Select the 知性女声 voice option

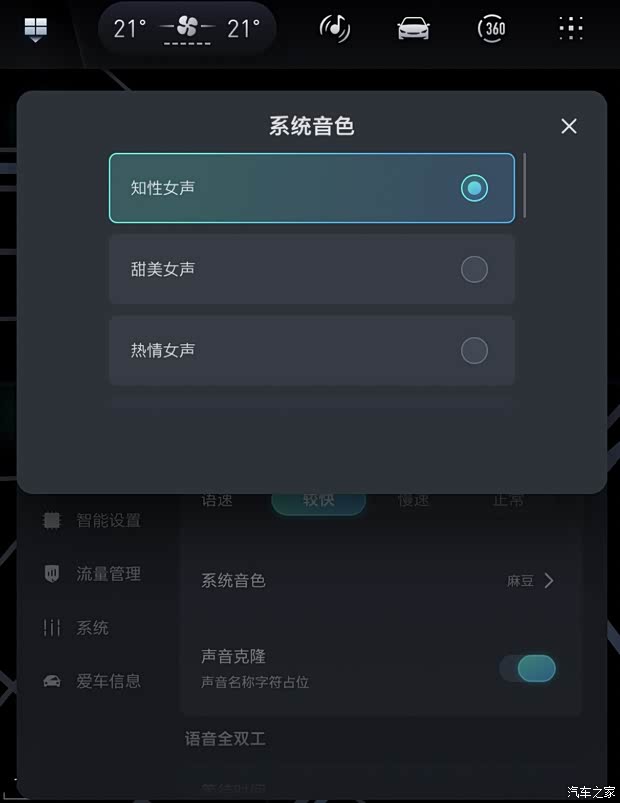[x=312, y=188]
